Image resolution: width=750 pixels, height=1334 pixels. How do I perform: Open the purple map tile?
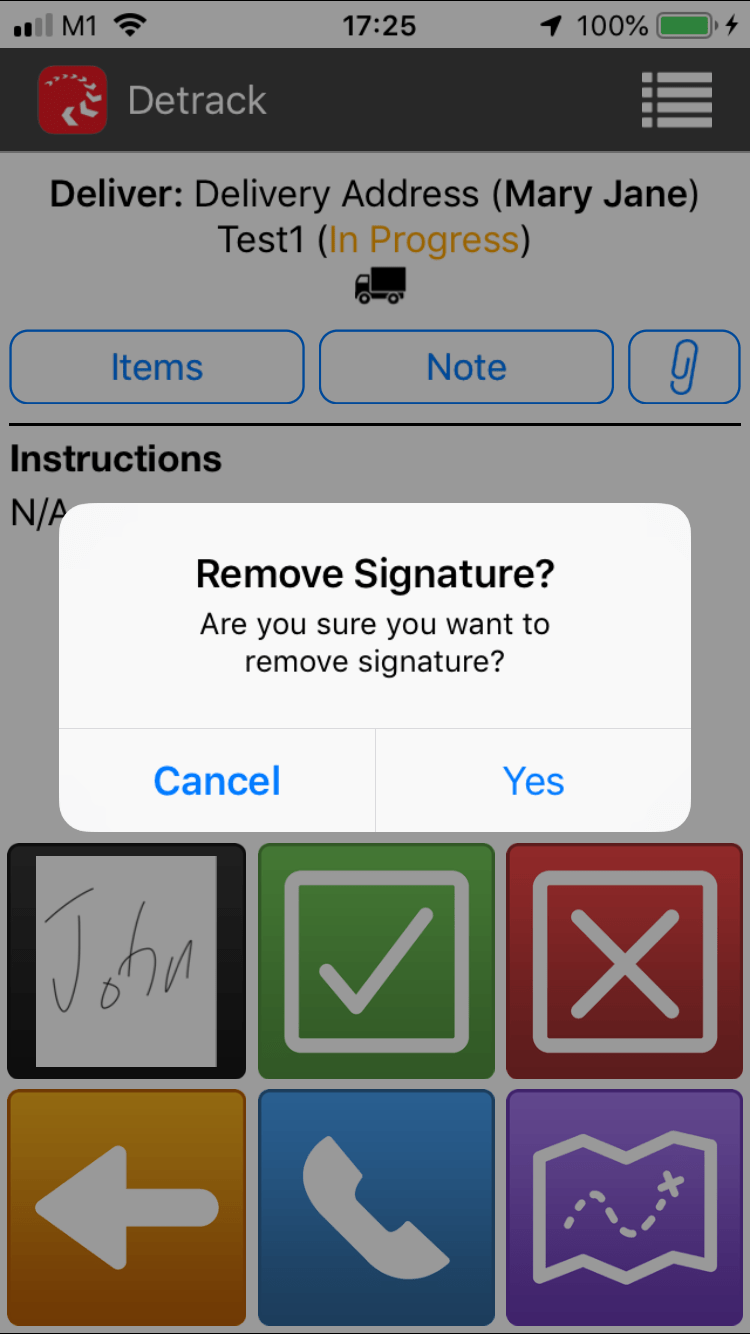coord(625,1208)
